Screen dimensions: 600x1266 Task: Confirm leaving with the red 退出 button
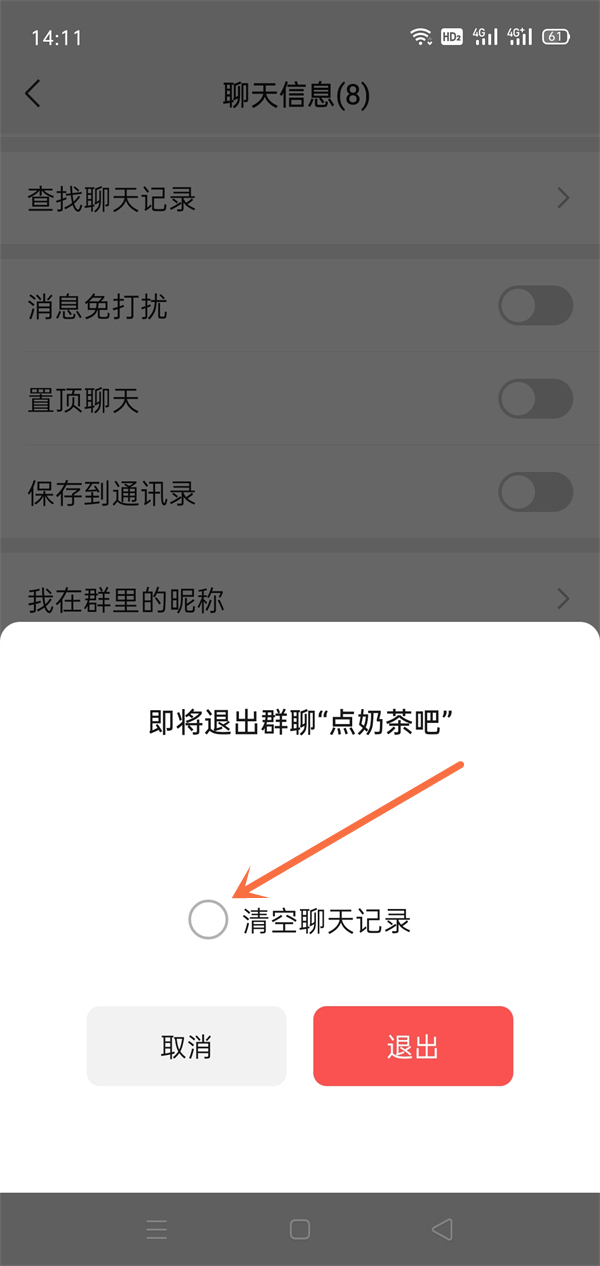(413, 1046)
